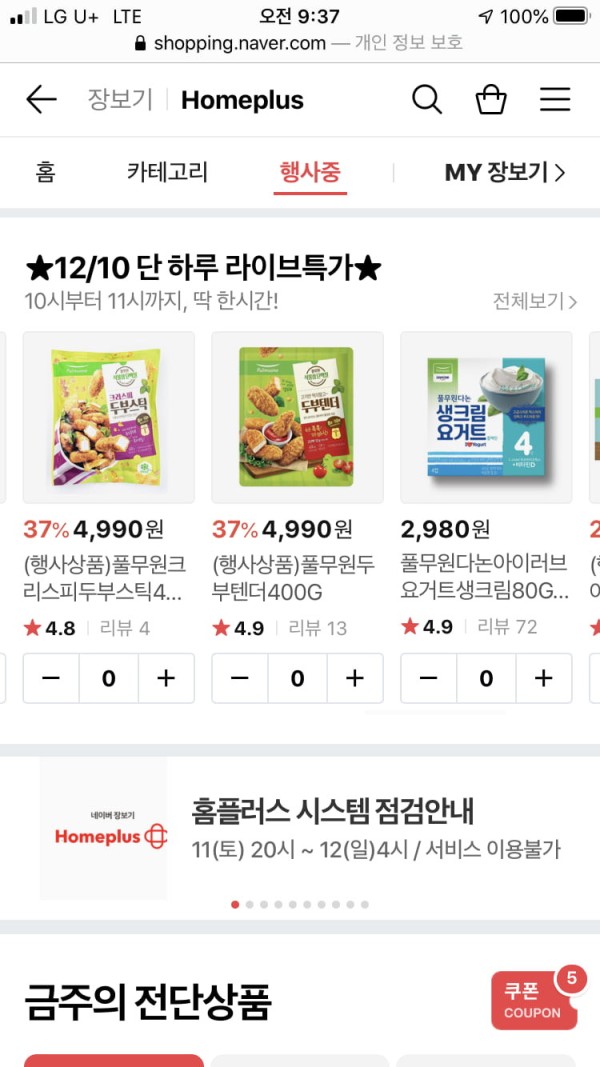Select the 행사중 tab

point(310,172)
